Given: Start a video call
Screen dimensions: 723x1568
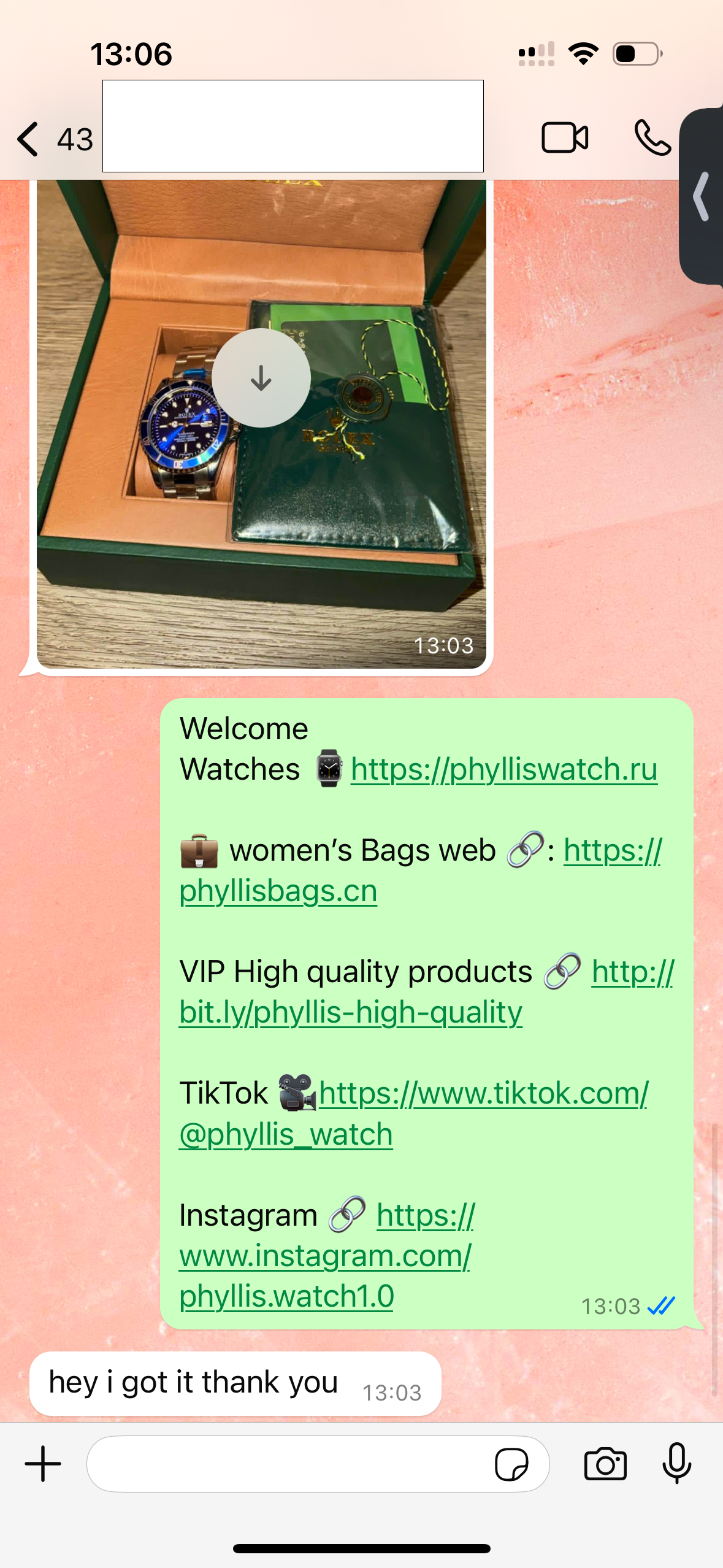Looking at the screenshot, I should pos(565,137).
